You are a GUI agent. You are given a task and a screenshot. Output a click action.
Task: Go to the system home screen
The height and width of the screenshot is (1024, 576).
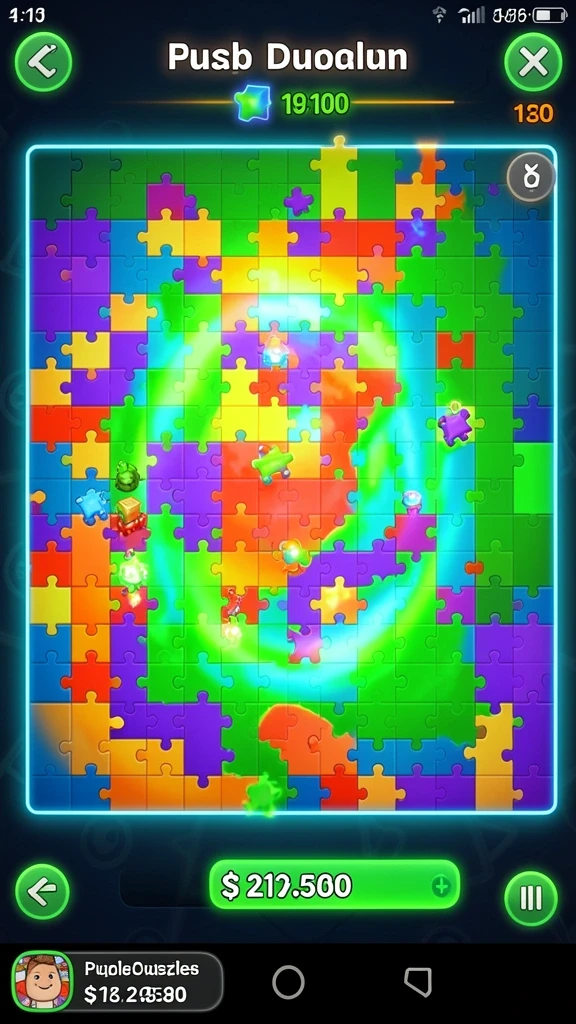coord(289,982)
